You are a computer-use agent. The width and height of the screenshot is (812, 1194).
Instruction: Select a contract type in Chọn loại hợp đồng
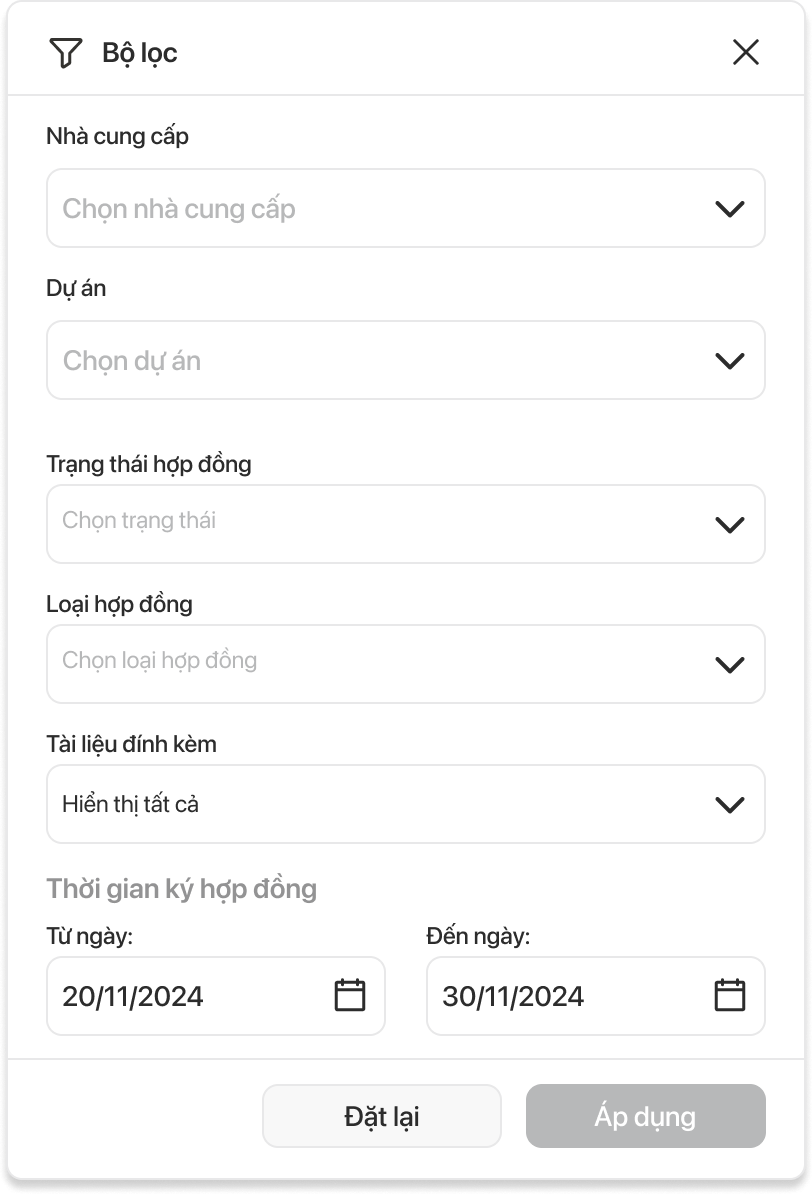405,664
